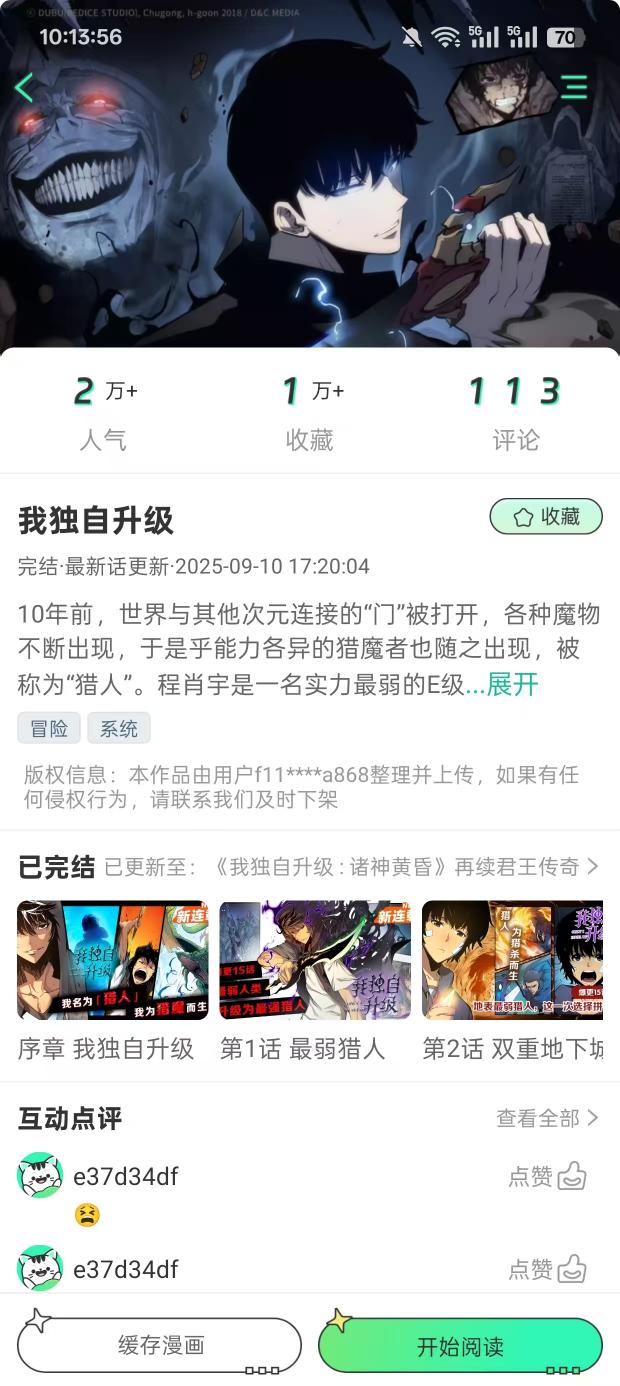View all reviews via 查看全部
The height and width of the screenshot is (1386, 620).
point(547,1118)
